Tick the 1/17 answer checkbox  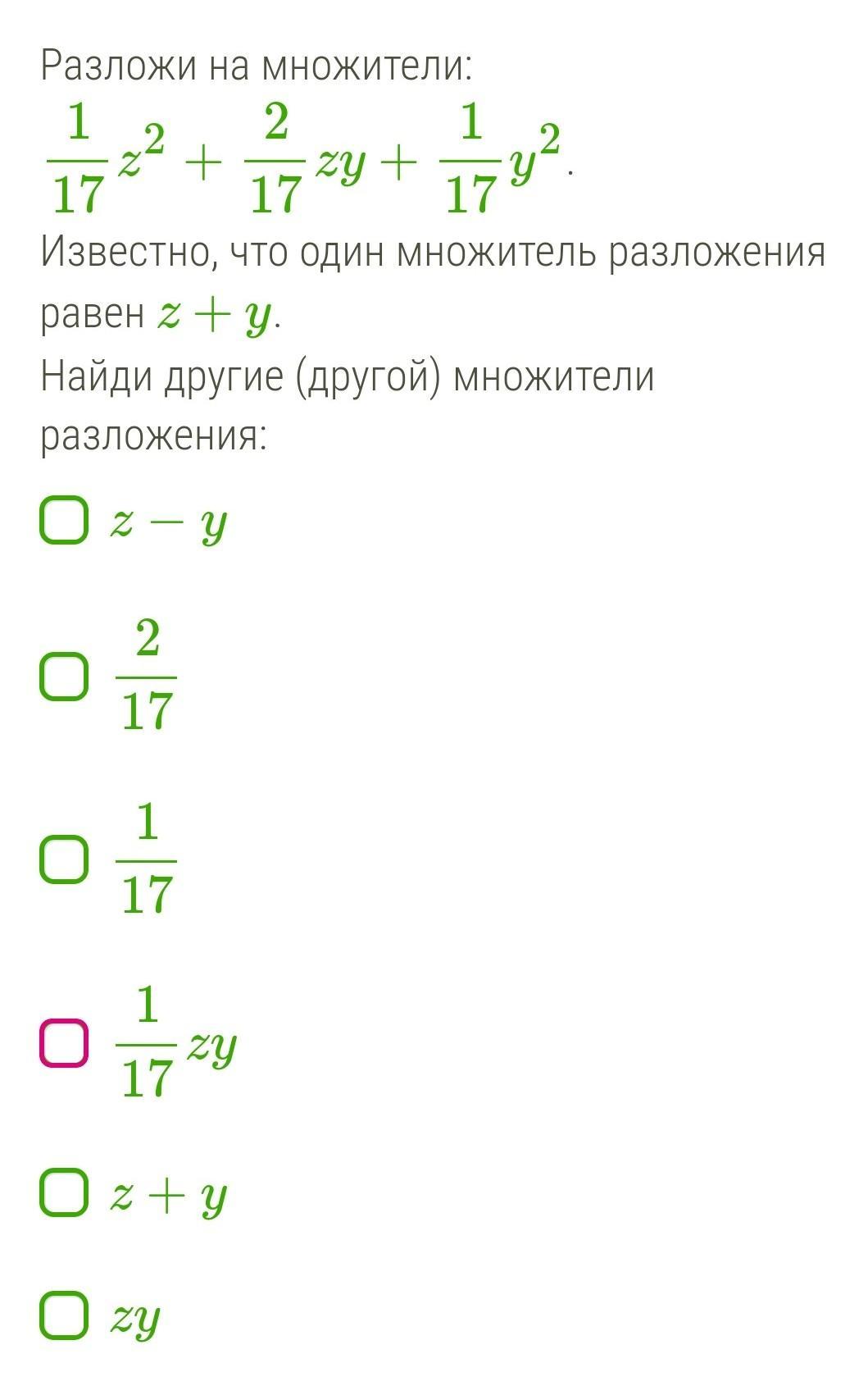point(63,859)
